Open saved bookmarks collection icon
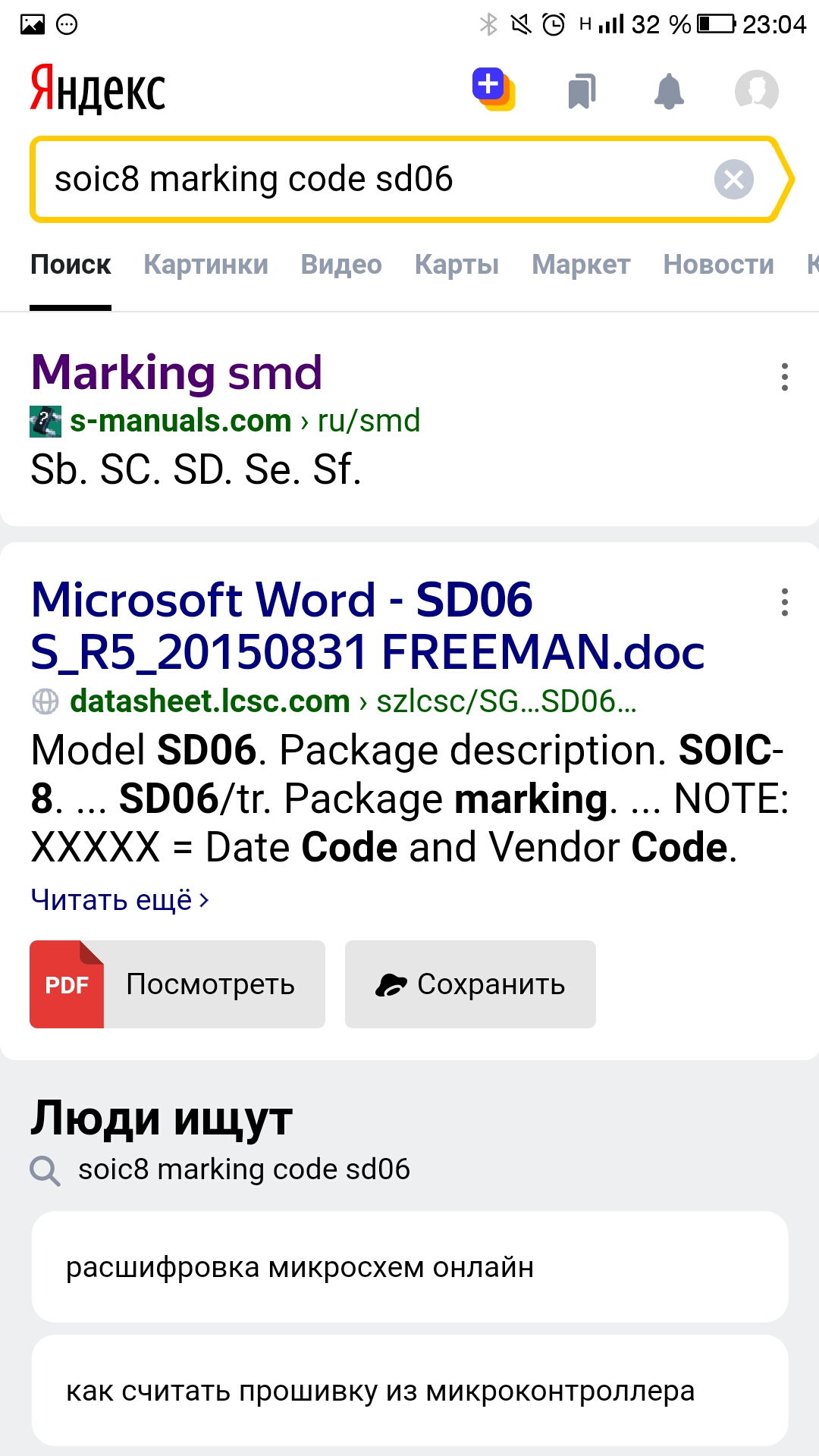The image size is (819, 1456). pyautogui.click(x=582, y=91)
